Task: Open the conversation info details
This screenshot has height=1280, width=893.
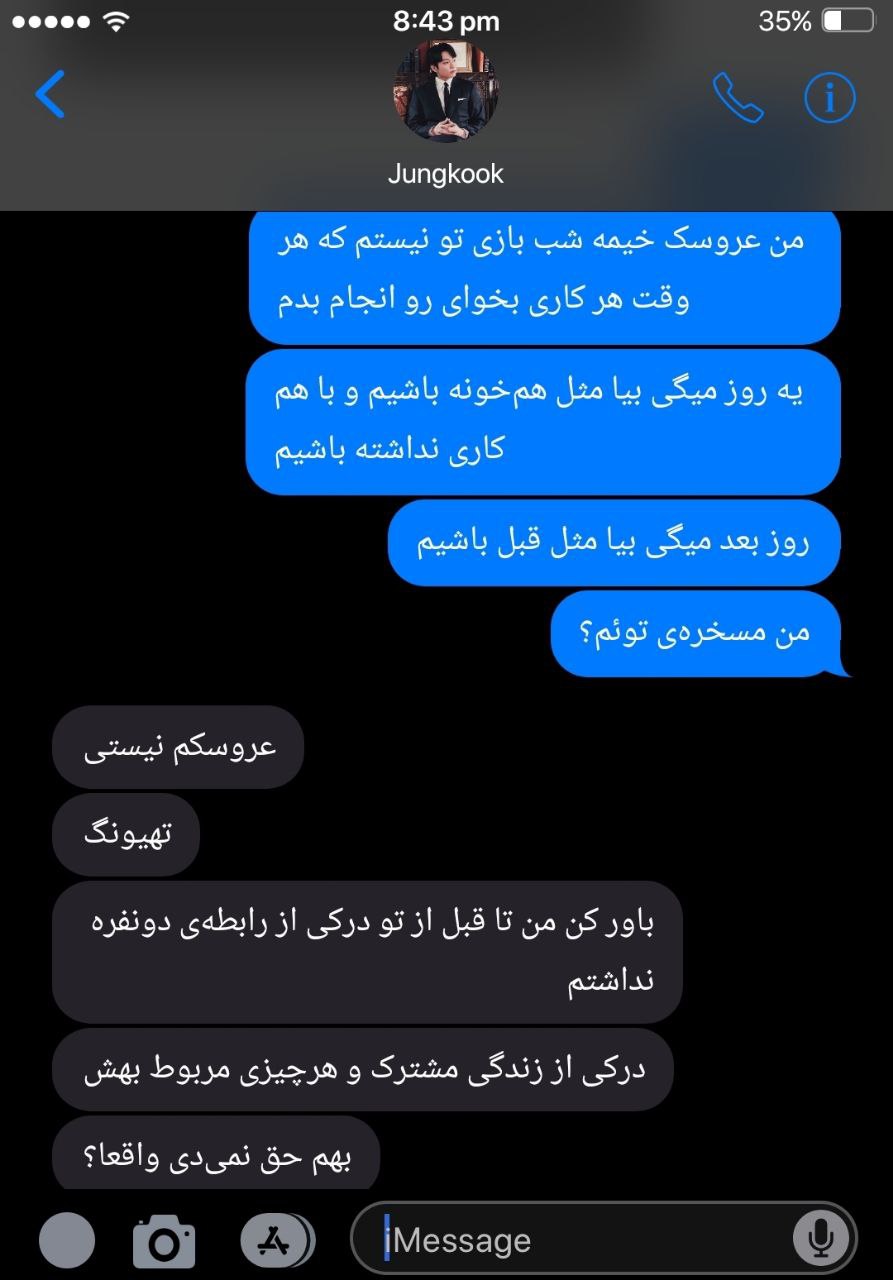Action: tap(830, 97)
